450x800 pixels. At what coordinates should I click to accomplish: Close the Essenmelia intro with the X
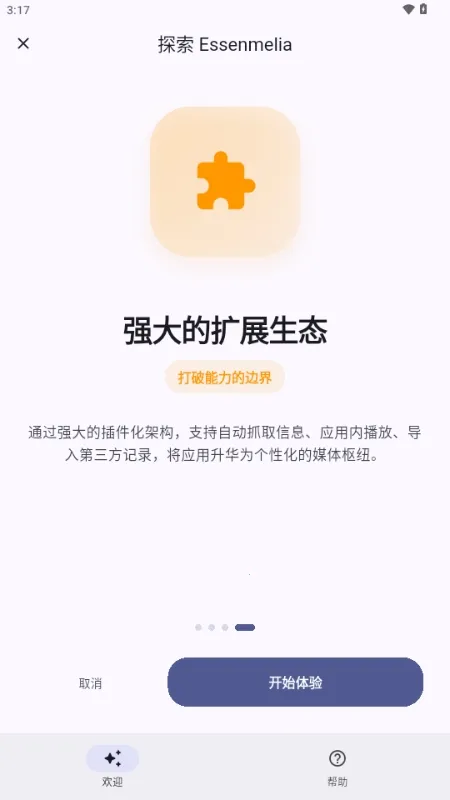[23, 44]
